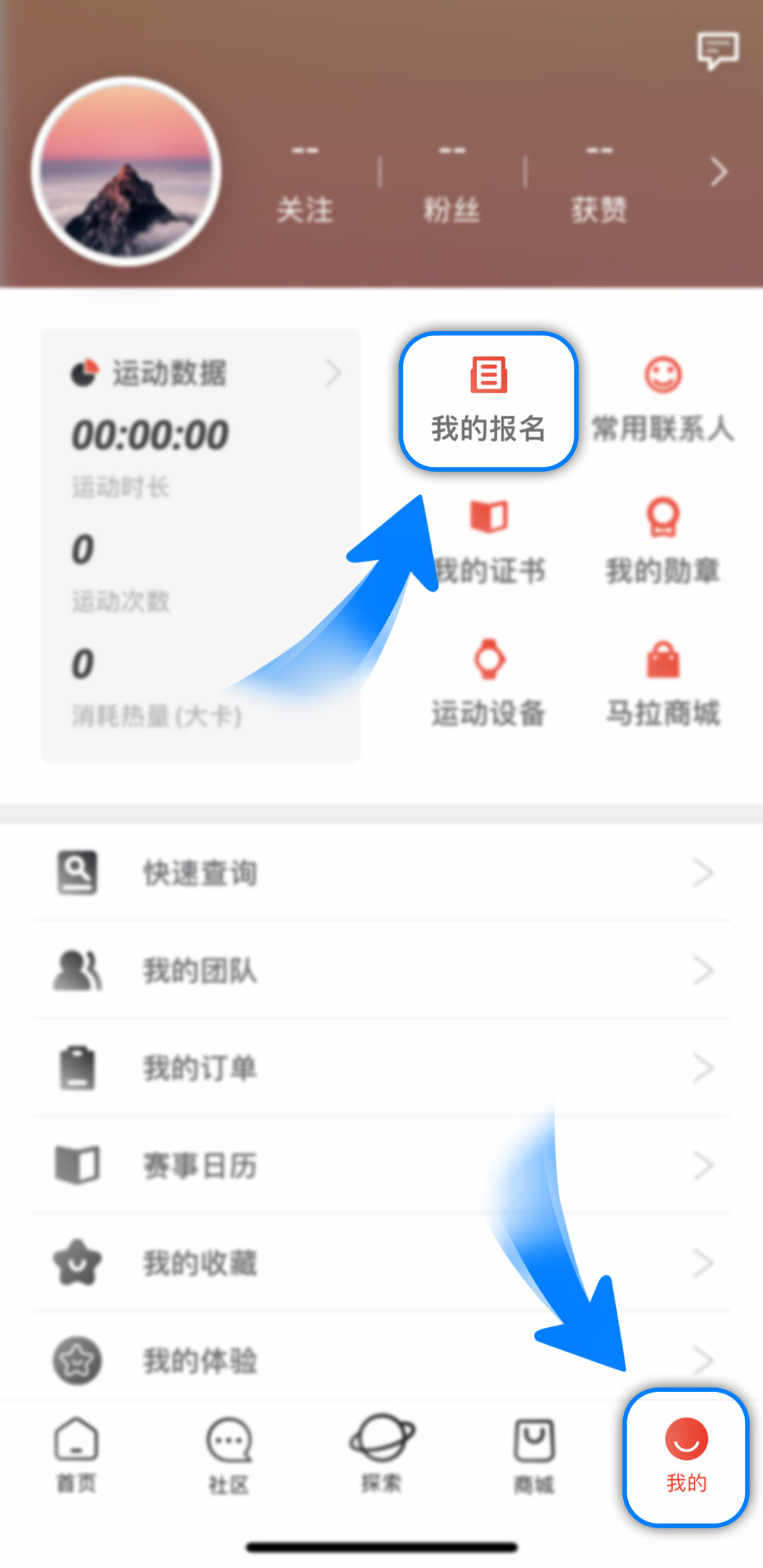Open 马拉商城 shortcut
763x1568 pixels.
click(663, 684)
